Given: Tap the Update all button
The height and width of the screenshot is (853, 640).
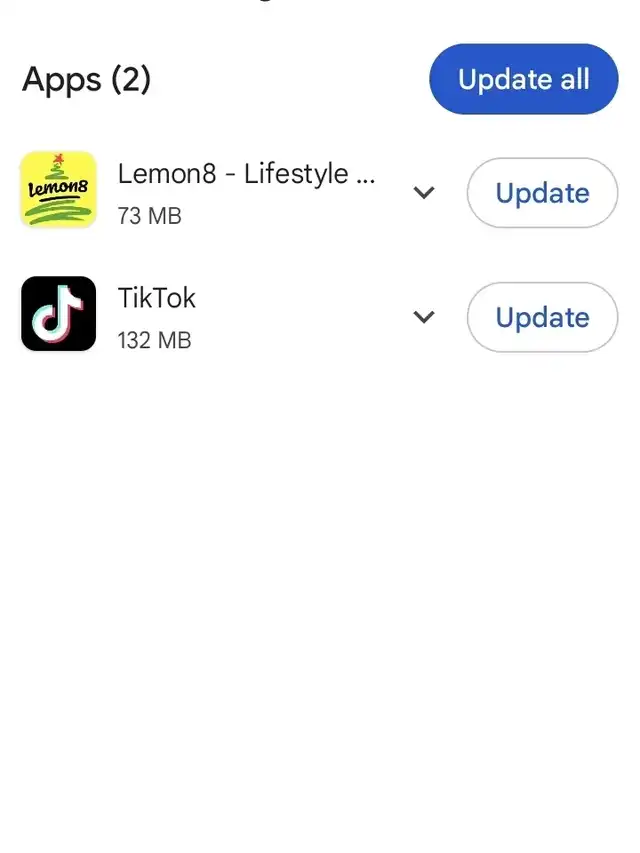Looking at the screenshot, I should [x=523, y=79].
